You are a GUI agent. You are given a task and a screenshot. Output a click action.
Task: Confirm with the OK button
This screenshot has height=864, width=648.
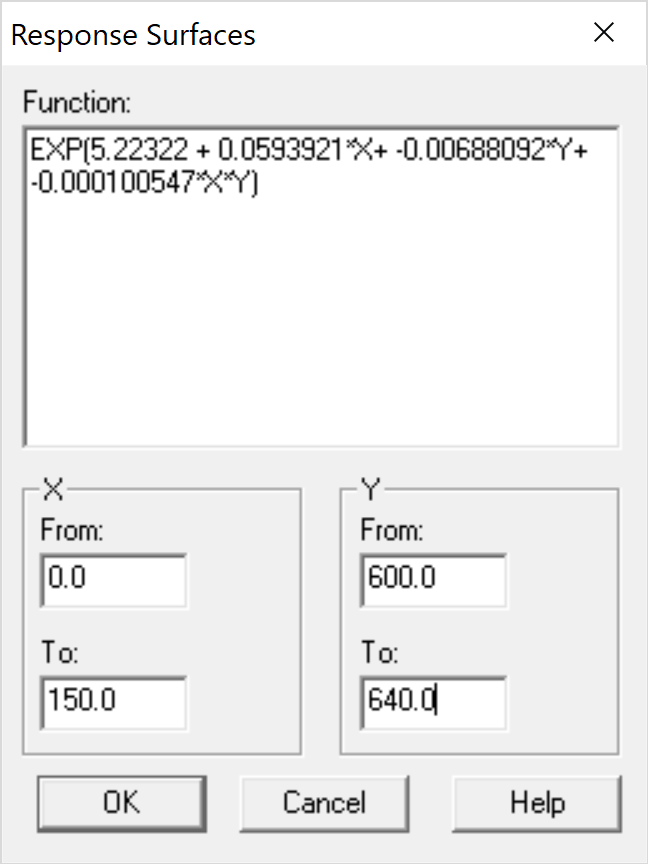coord(121,802)
